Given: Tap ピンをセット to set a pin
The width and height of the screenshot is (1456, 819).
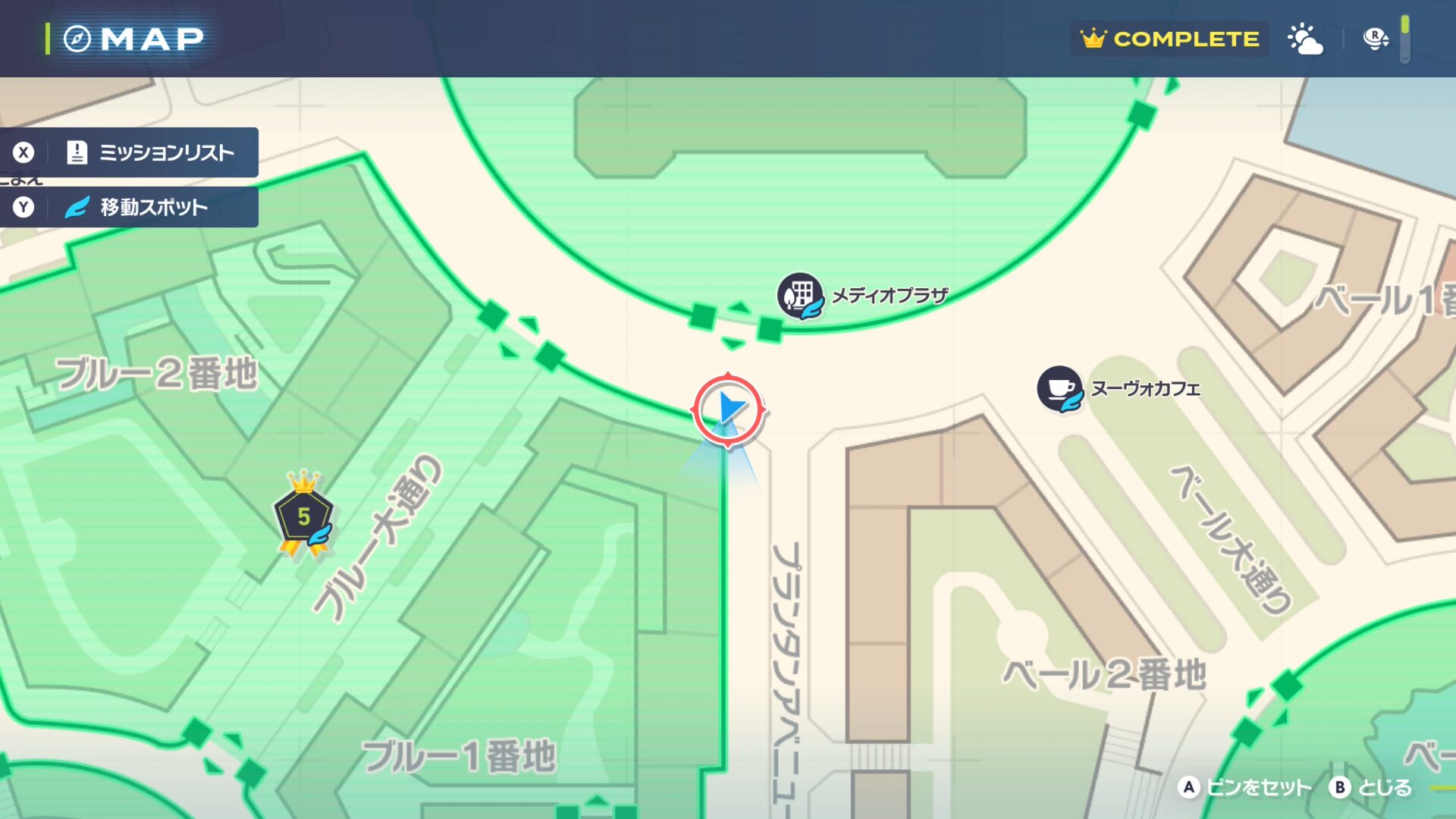Looking at the screenshot, I should [1244, 787].
